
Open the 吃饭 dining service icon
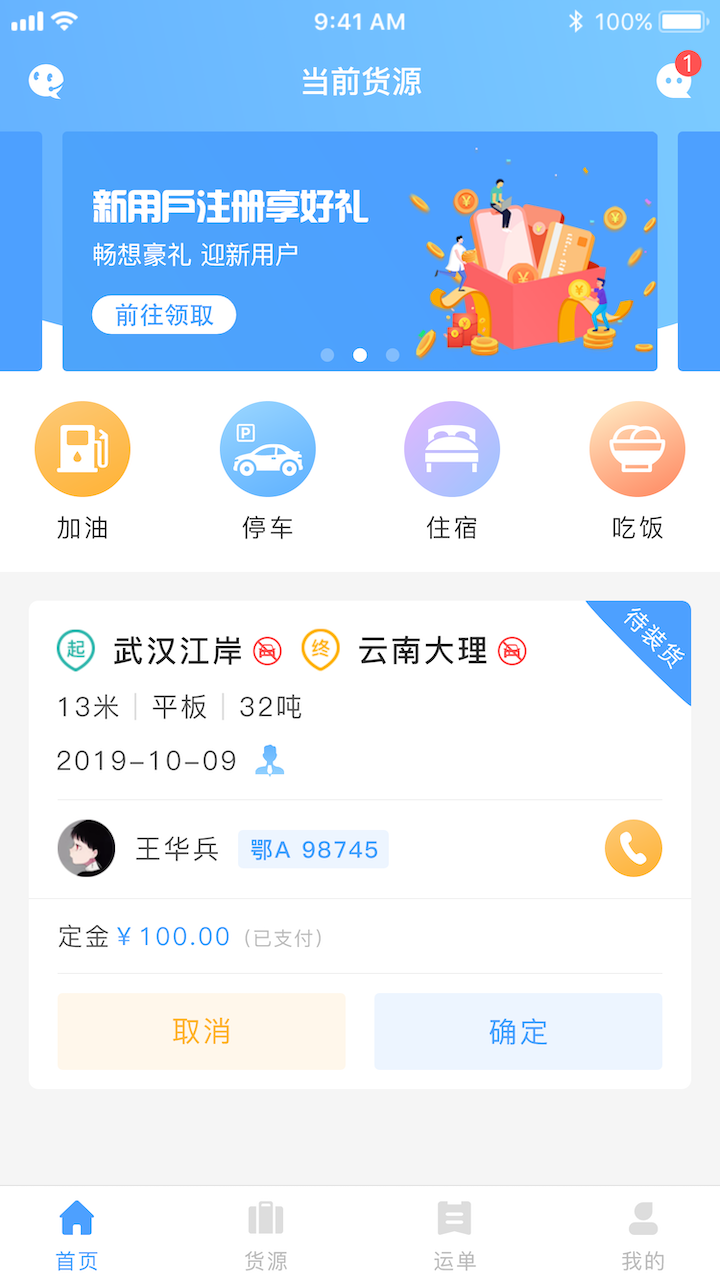[637, 448]
